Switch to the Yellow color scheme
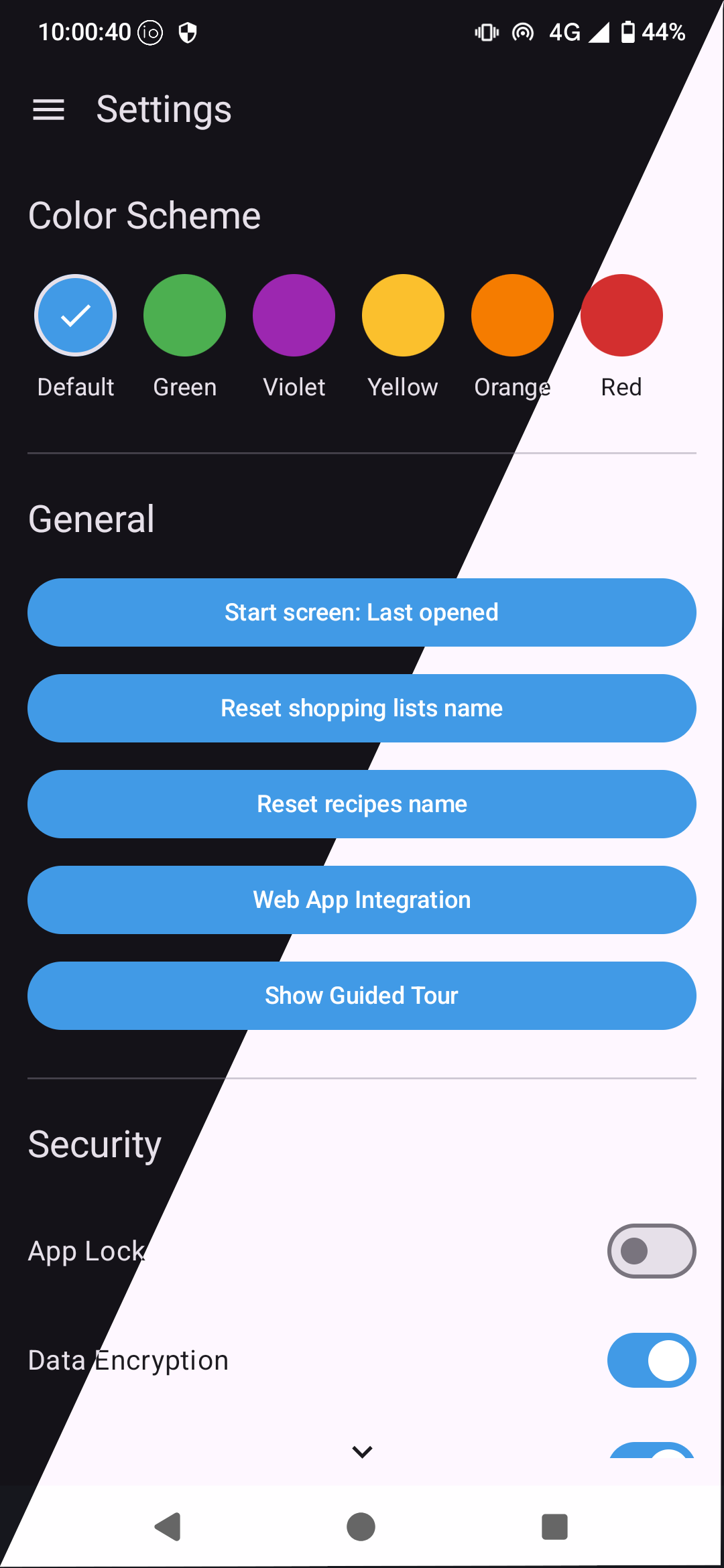724x1568 pixels. tap(403, 315)
